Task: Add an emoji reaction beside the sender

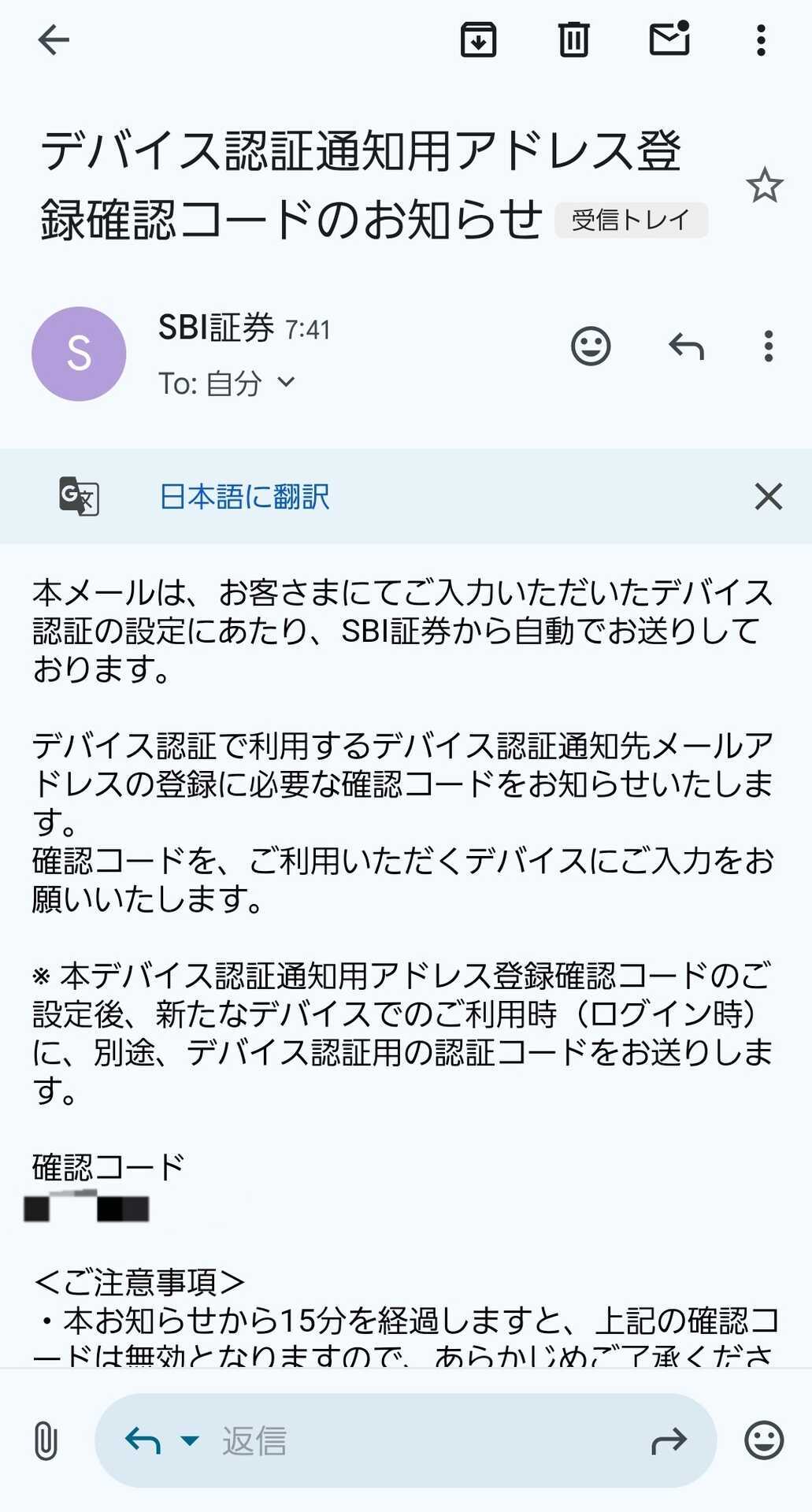Action: tap(591, 346)
